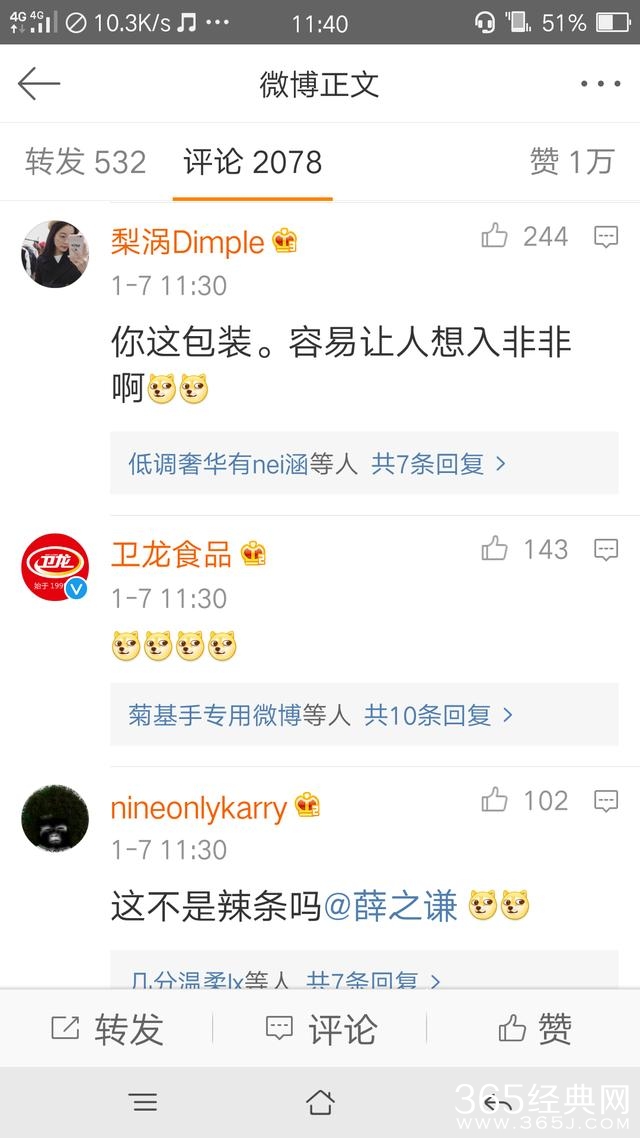Tap 赞 button in bottom bar

point(534,1028)
